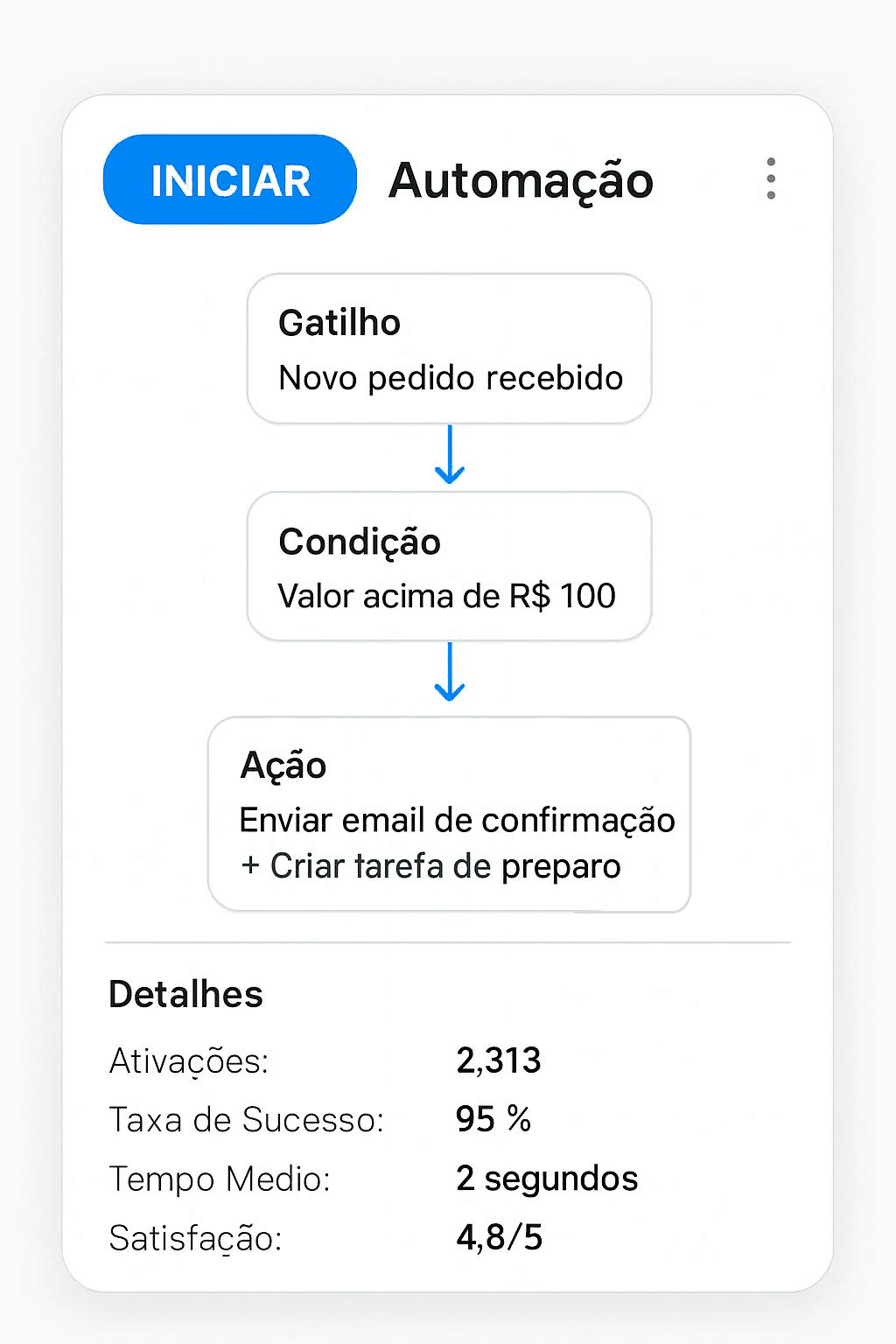Tap the INICIAR button
This screenshot has width=896, height=1344.
click(x=230, y=179)
